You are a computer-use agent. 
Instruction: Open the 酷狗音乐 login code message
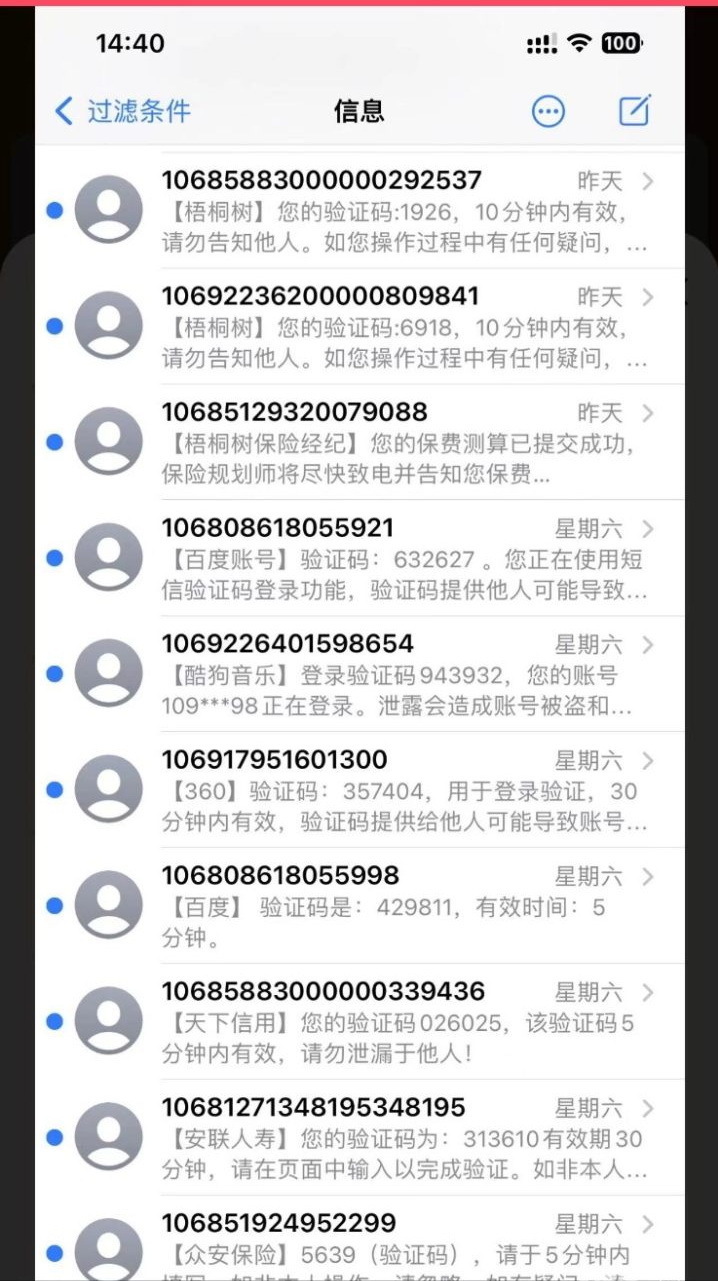click(360, 674)
